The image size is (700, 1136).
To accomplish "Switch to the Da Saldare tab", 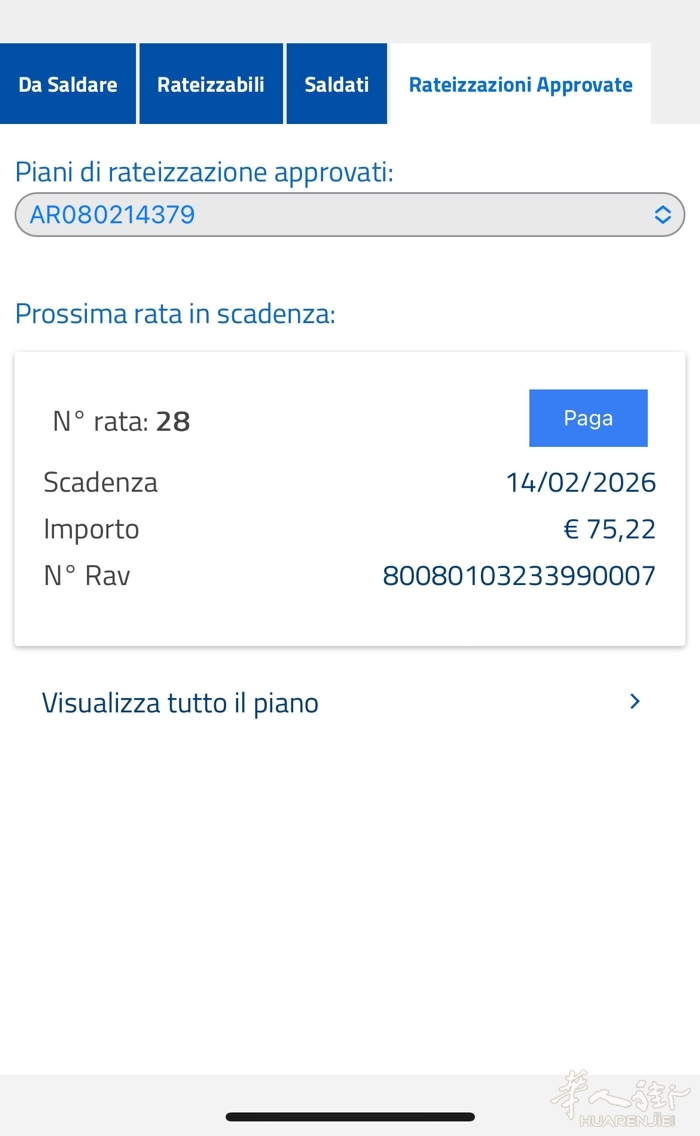I will (x=68, y=85).
